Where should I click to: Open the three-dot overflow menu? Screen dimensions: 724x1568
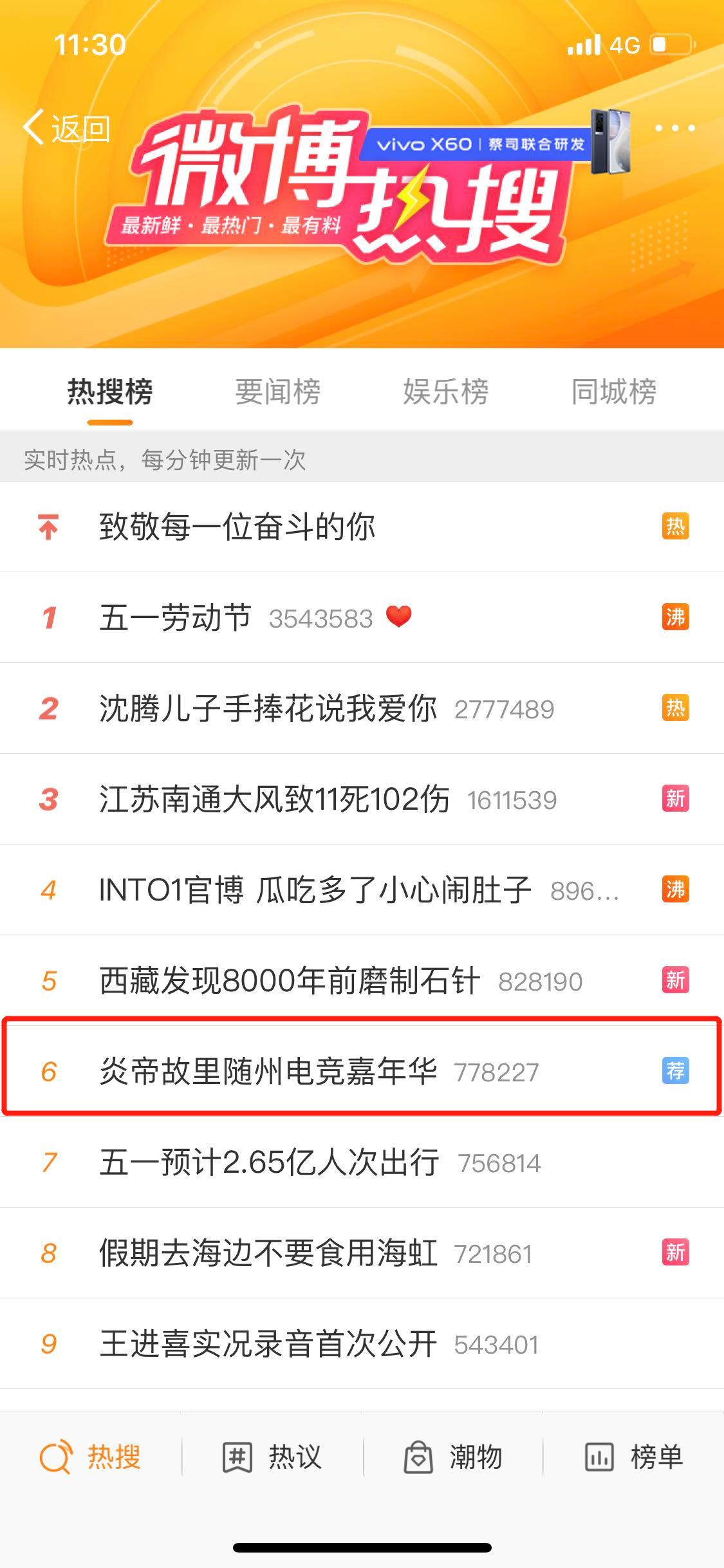pyautogui.click(x=674, y=128)
